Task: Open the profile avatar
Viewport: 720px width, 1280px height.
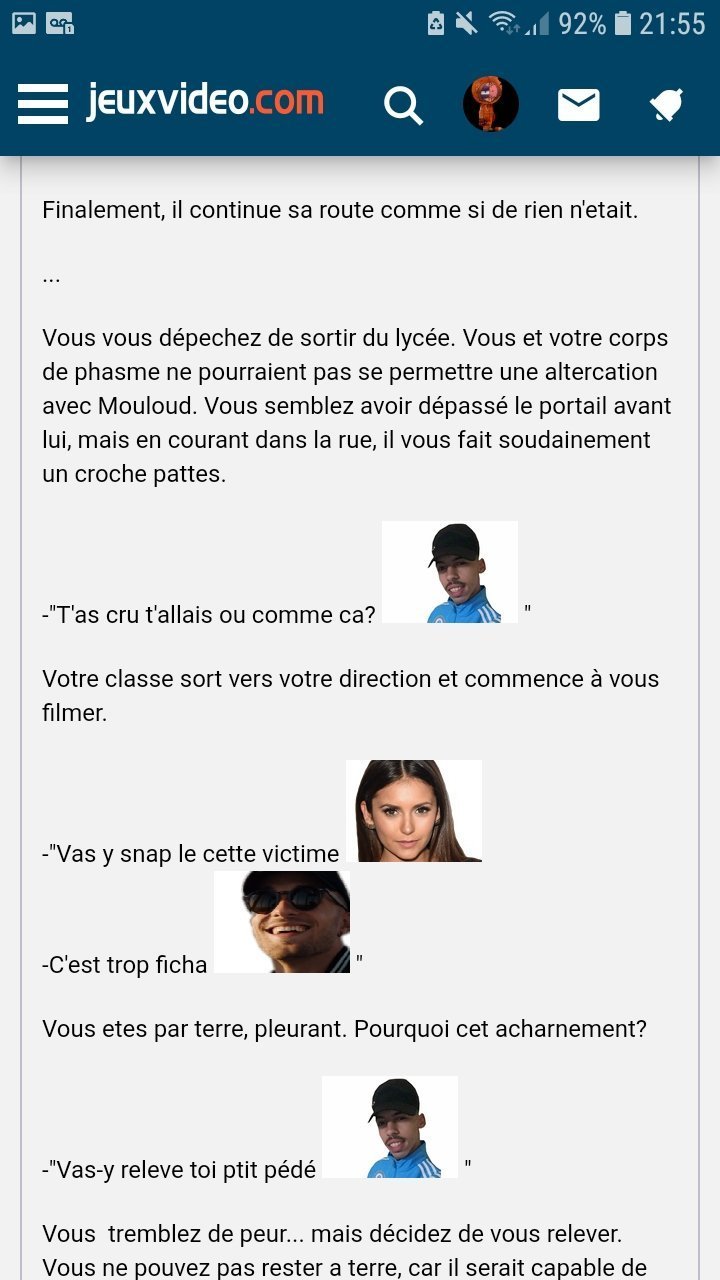Action: 490,103
